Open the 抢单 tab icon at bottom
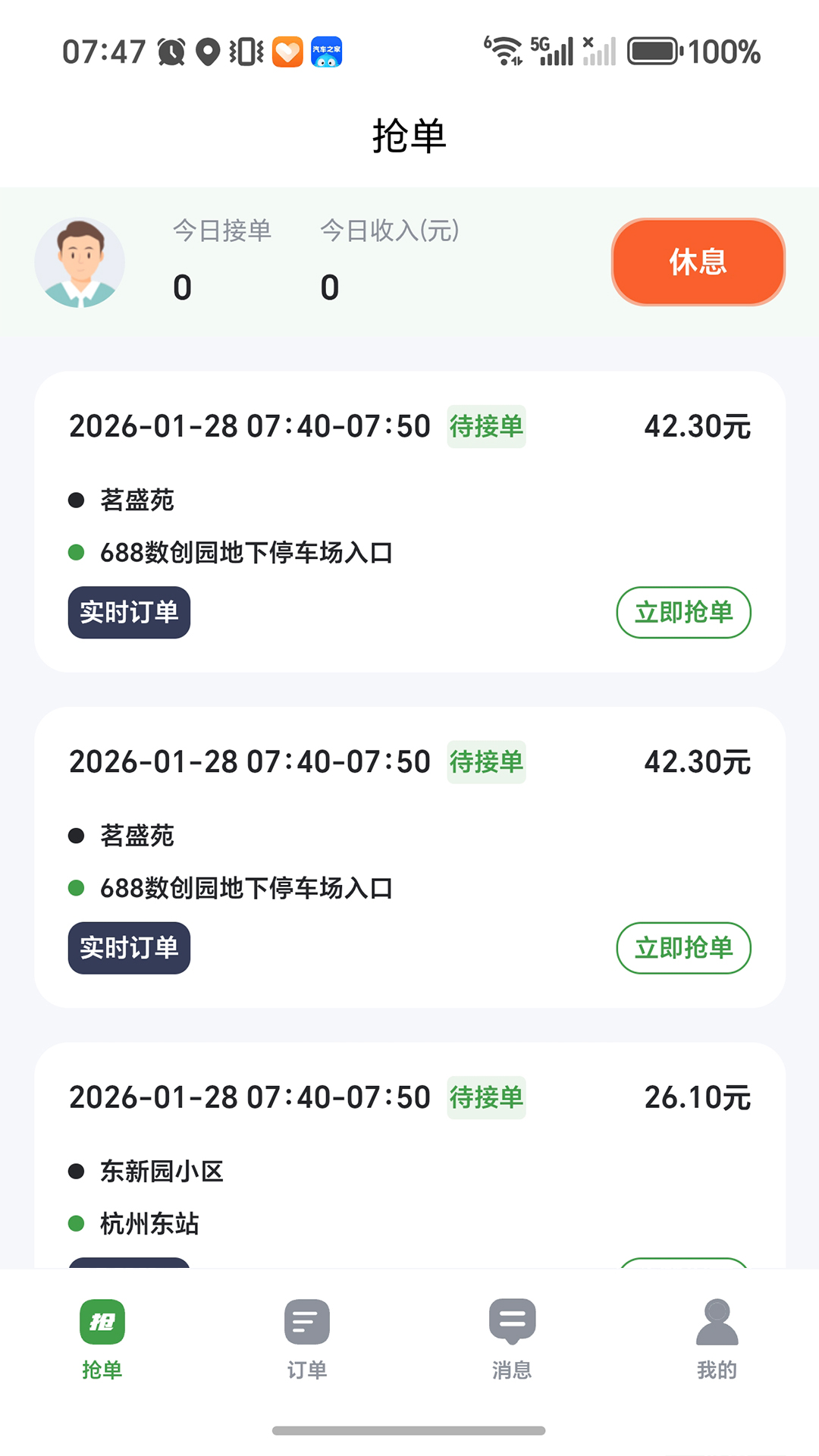Viewport: 819px width, 1456px height. (x=102, y=1335)
